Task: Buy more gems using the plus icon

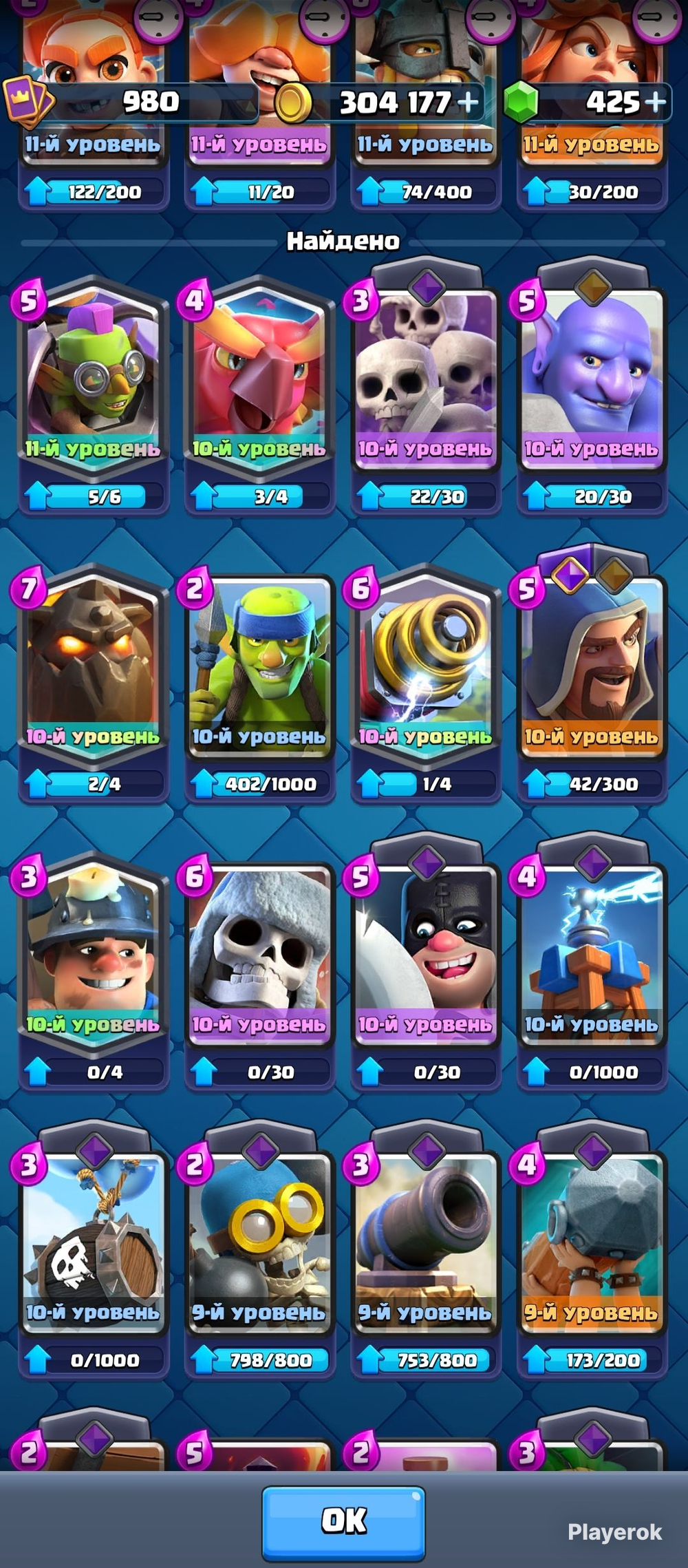Action: (656, 102)
